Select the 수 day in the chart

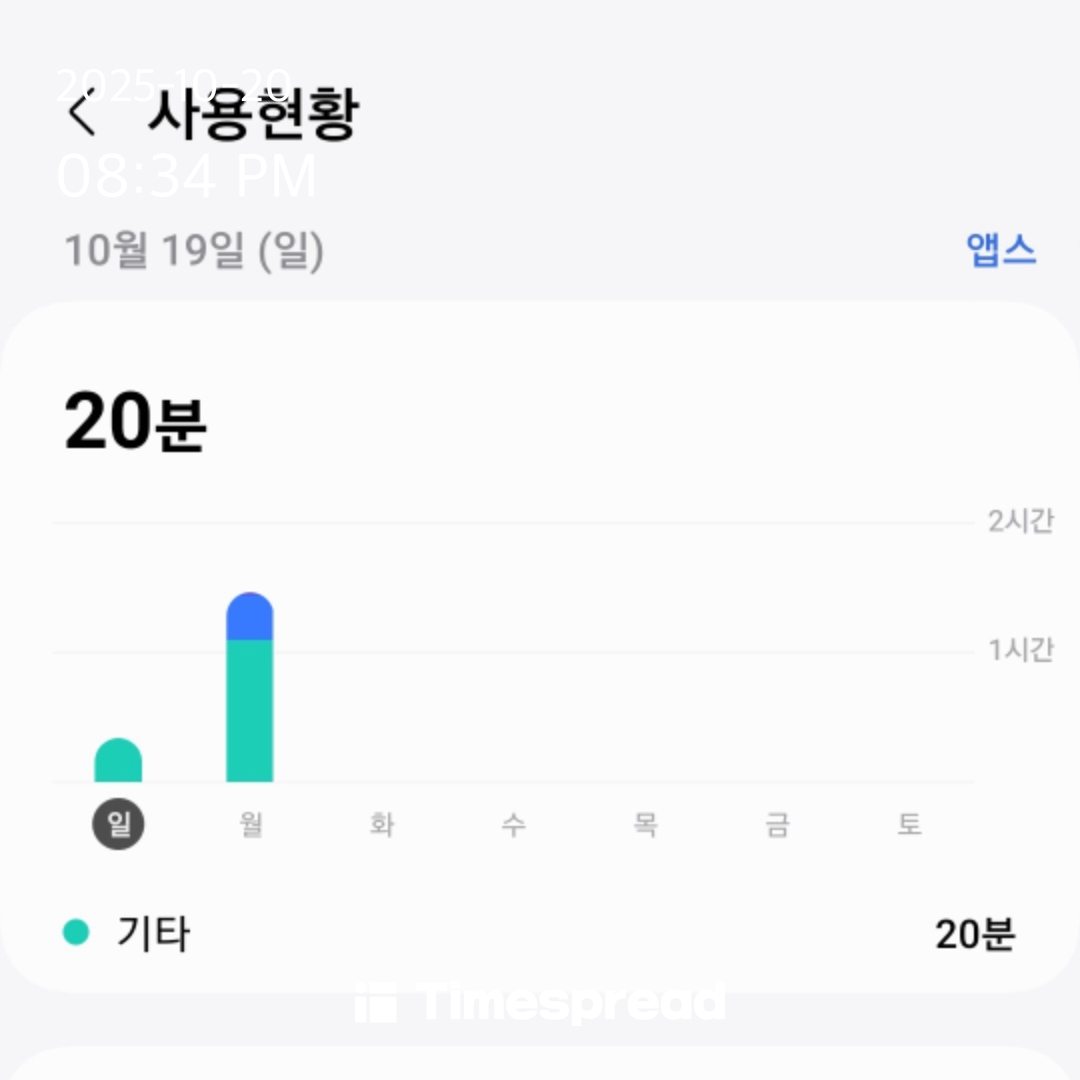coord(513,825)
